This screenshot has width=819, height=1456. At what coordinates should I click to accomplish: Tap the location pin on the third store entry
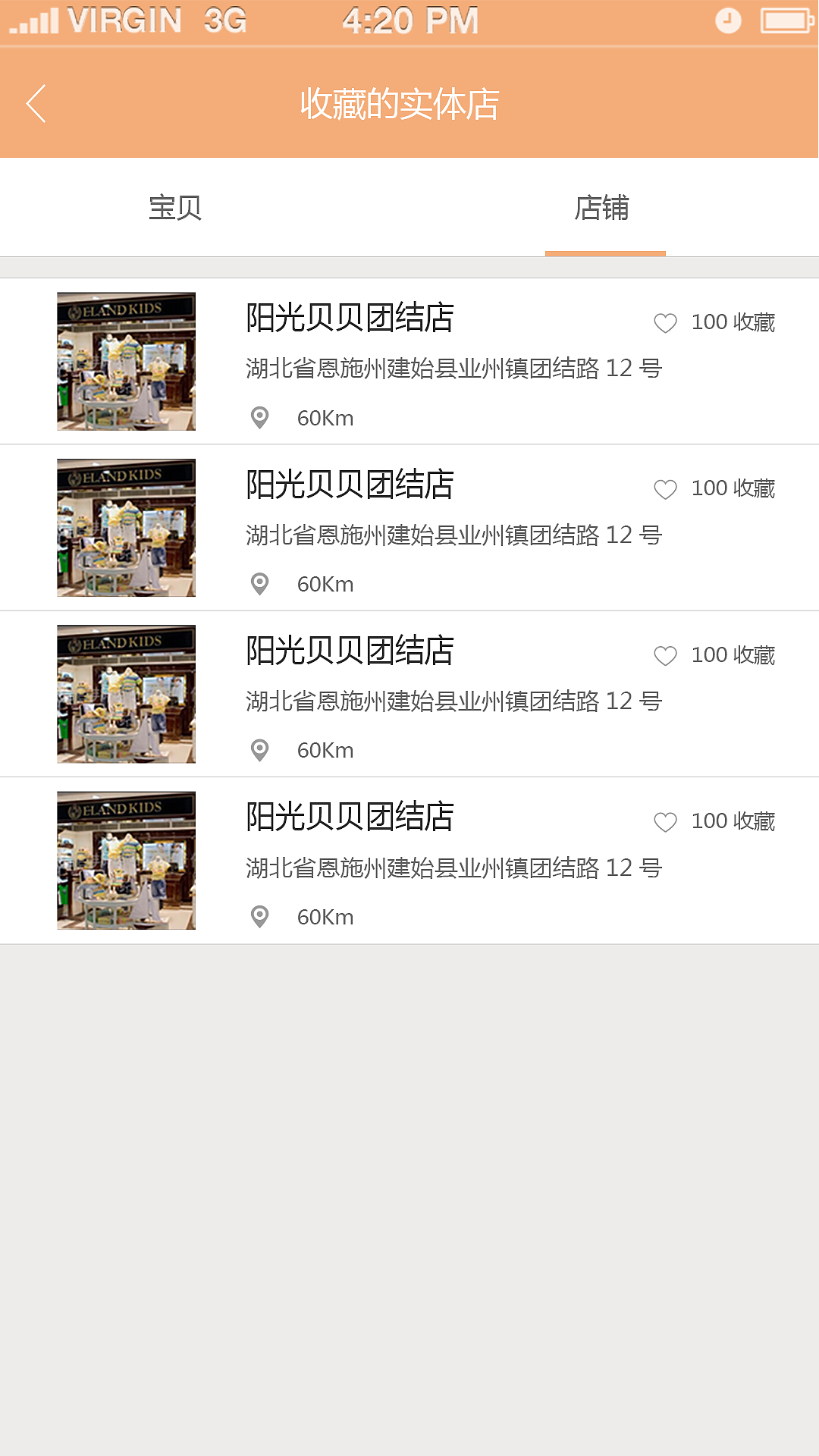[x=259, y=750]
